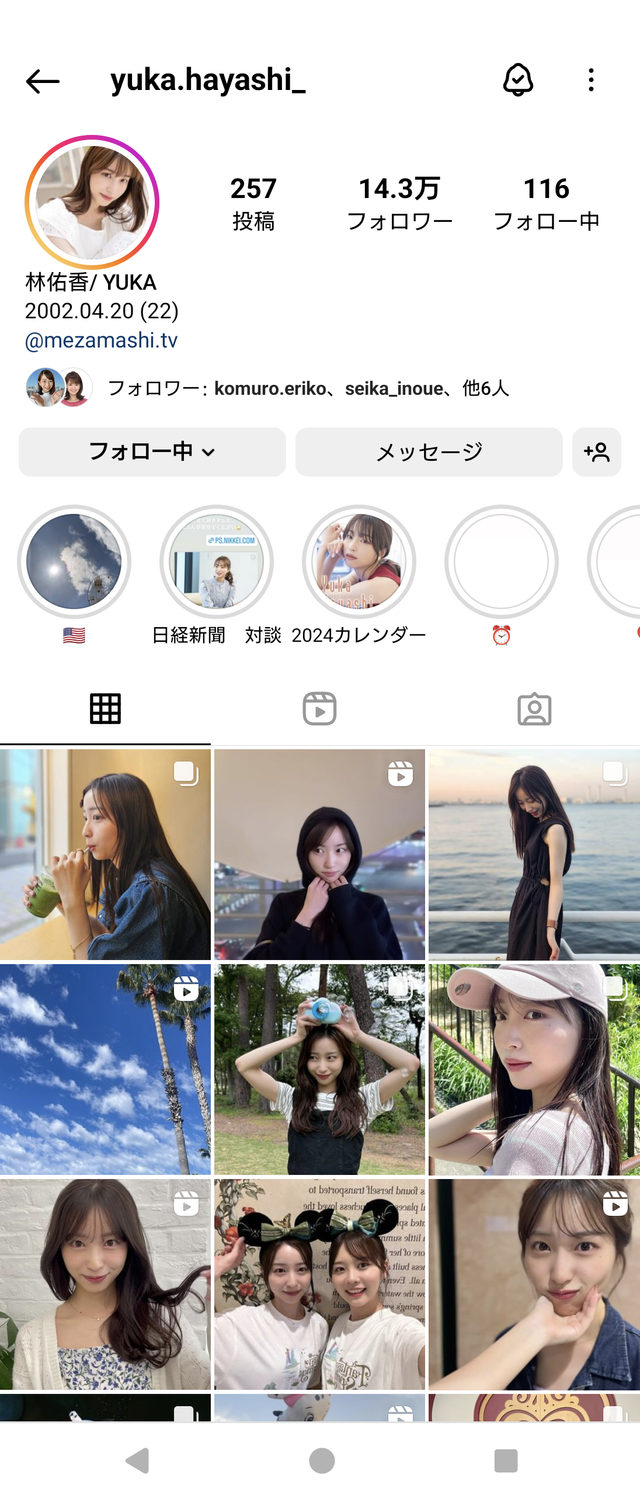Open the post with Mickey ear headbands
640x1495 pixels.
[319, 1284]
